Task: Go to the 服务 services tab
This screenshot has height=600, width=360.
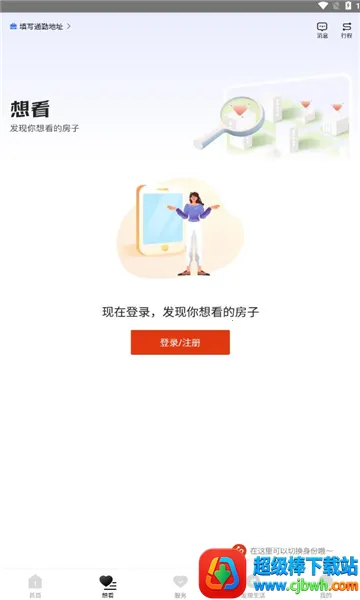Action: pos(180,586)
